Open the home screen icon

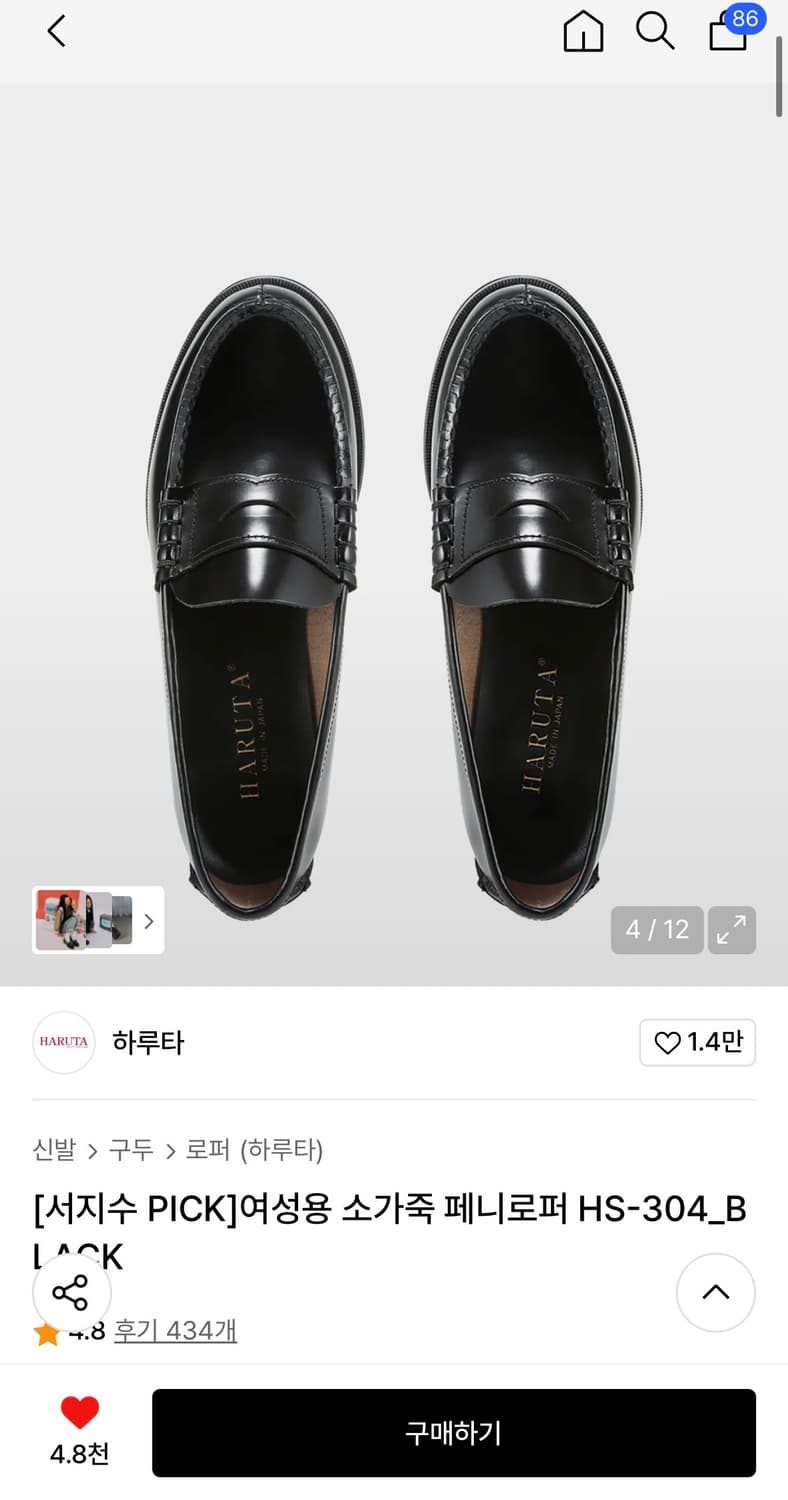point(583,31)
